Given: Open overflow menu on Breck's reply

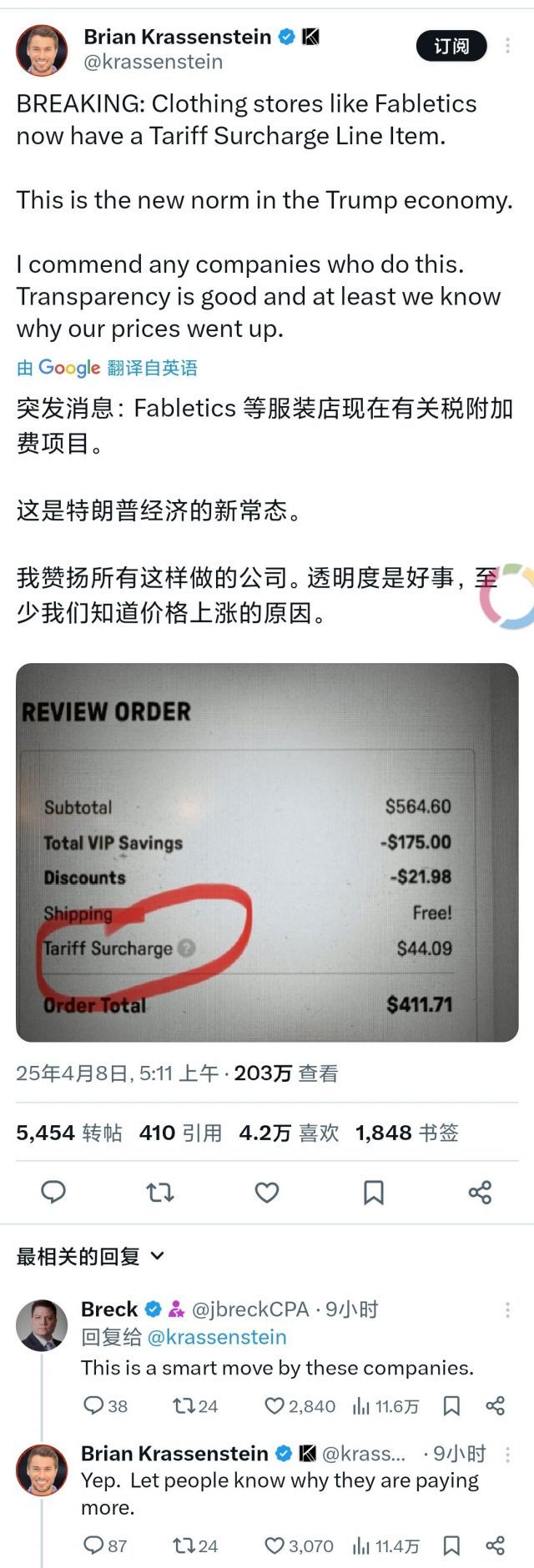Looking at the screenshot, I should pos(507,1310).
